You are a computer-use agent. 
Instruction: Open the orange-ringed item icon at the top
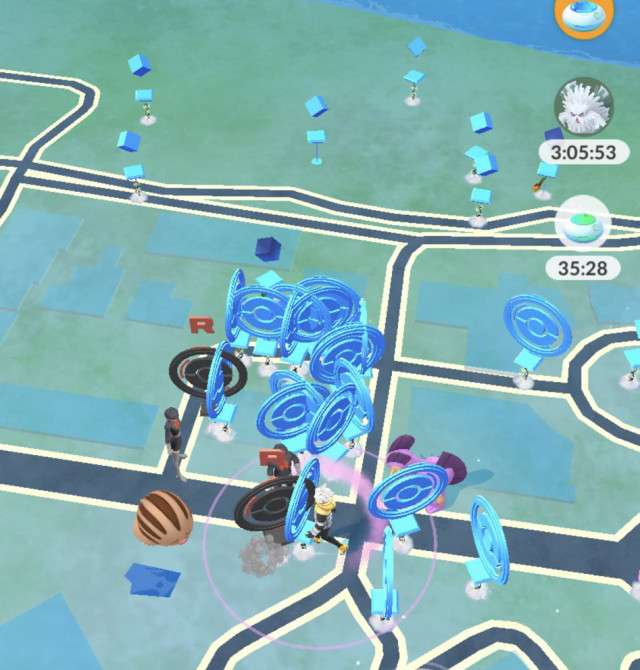pos(584,14)
